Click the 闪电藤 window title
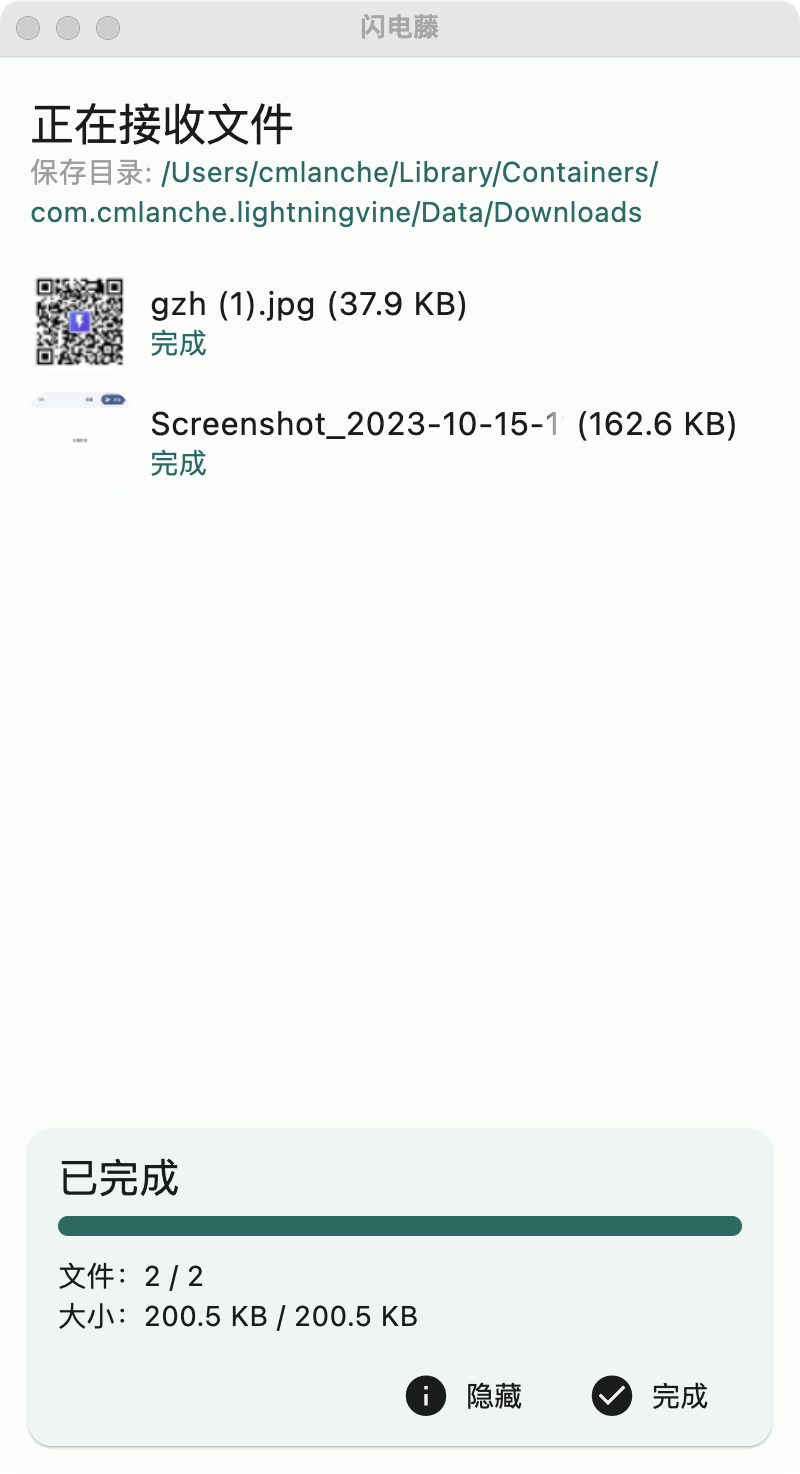The width and height of the screenshot is (800, 1474). (x=399, y=28)
